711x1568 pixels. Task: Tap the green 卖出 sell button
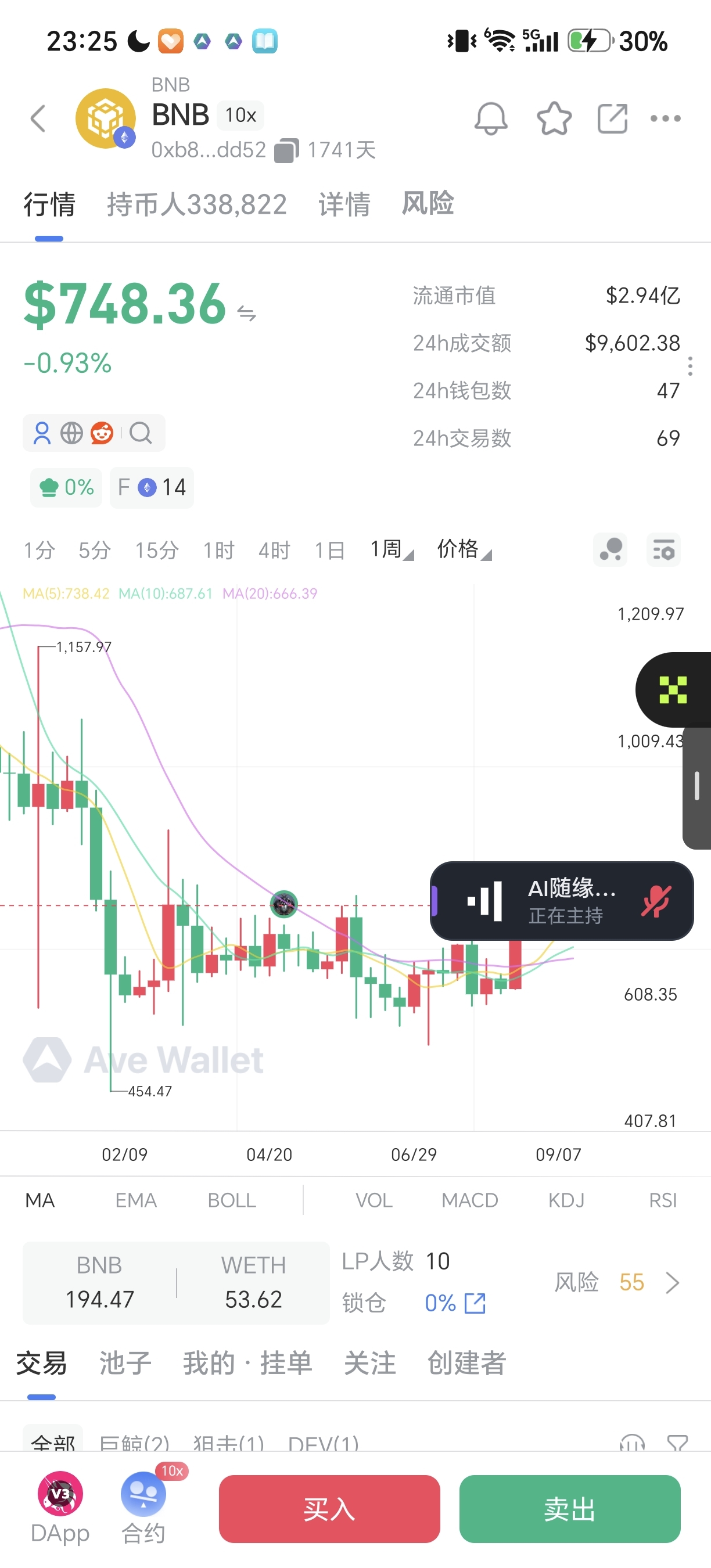pos(570,1509)
